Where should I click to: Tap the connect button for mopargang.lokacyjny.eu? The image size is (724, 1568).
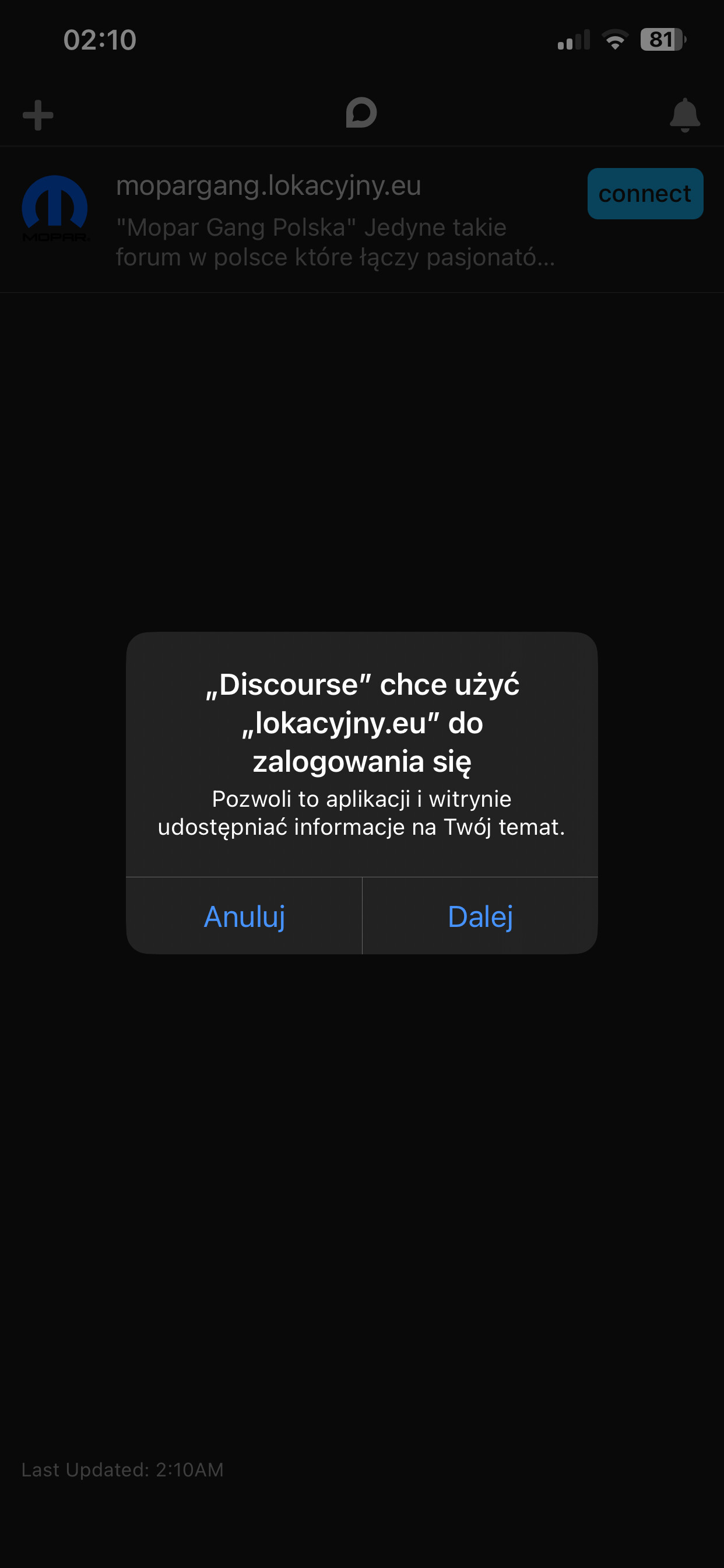point(644,194)
